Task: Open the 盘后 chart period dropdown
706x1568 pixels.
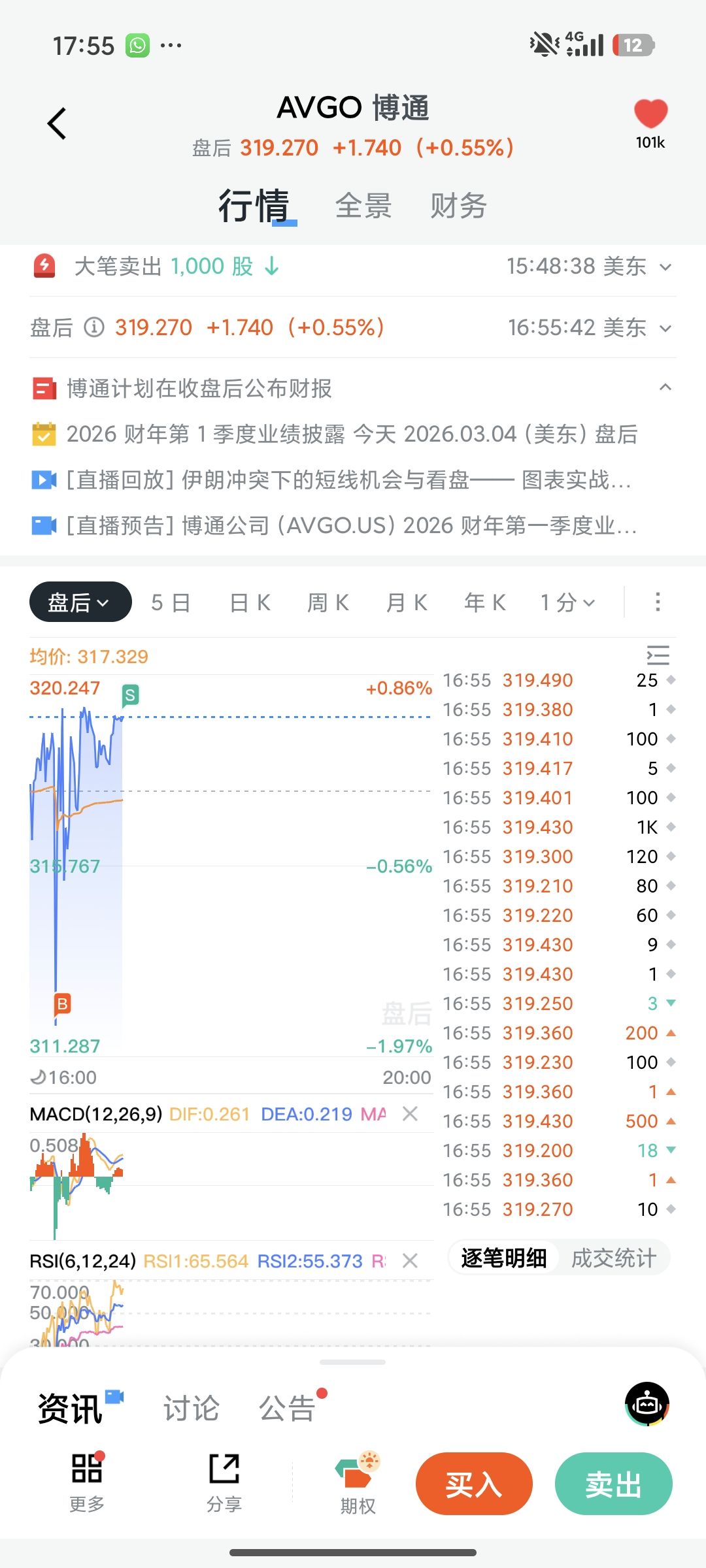Action: 80,602
